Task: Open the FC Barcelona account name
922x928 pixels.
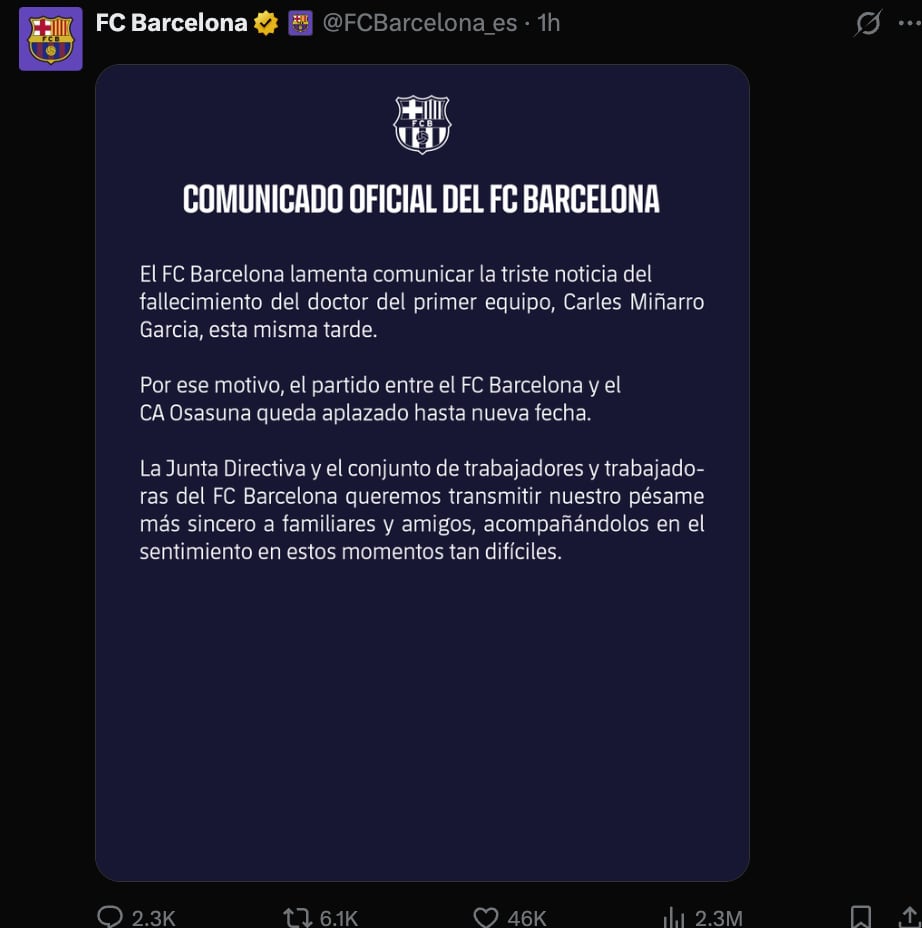Action: tap(171, 23)
